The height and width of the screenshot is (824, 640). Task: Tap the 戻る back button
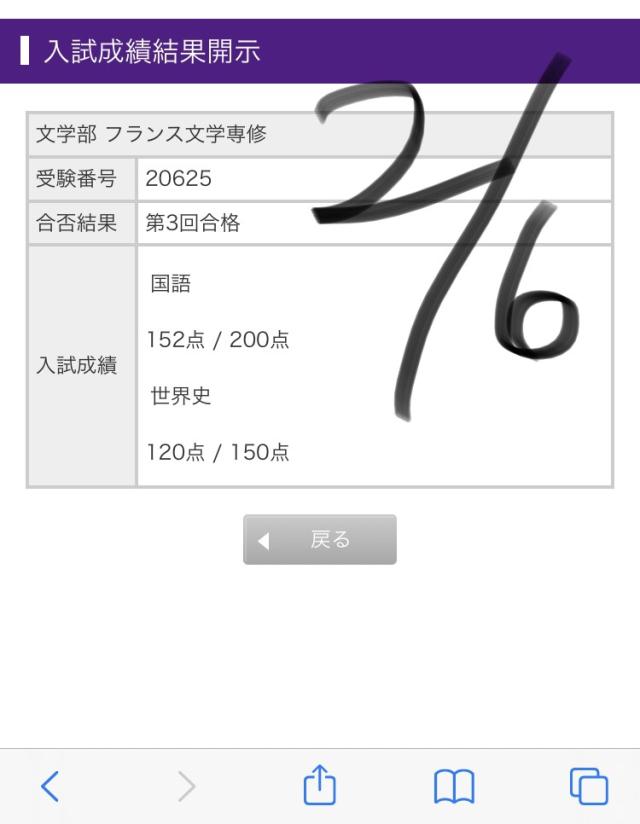tap(320, 540)
